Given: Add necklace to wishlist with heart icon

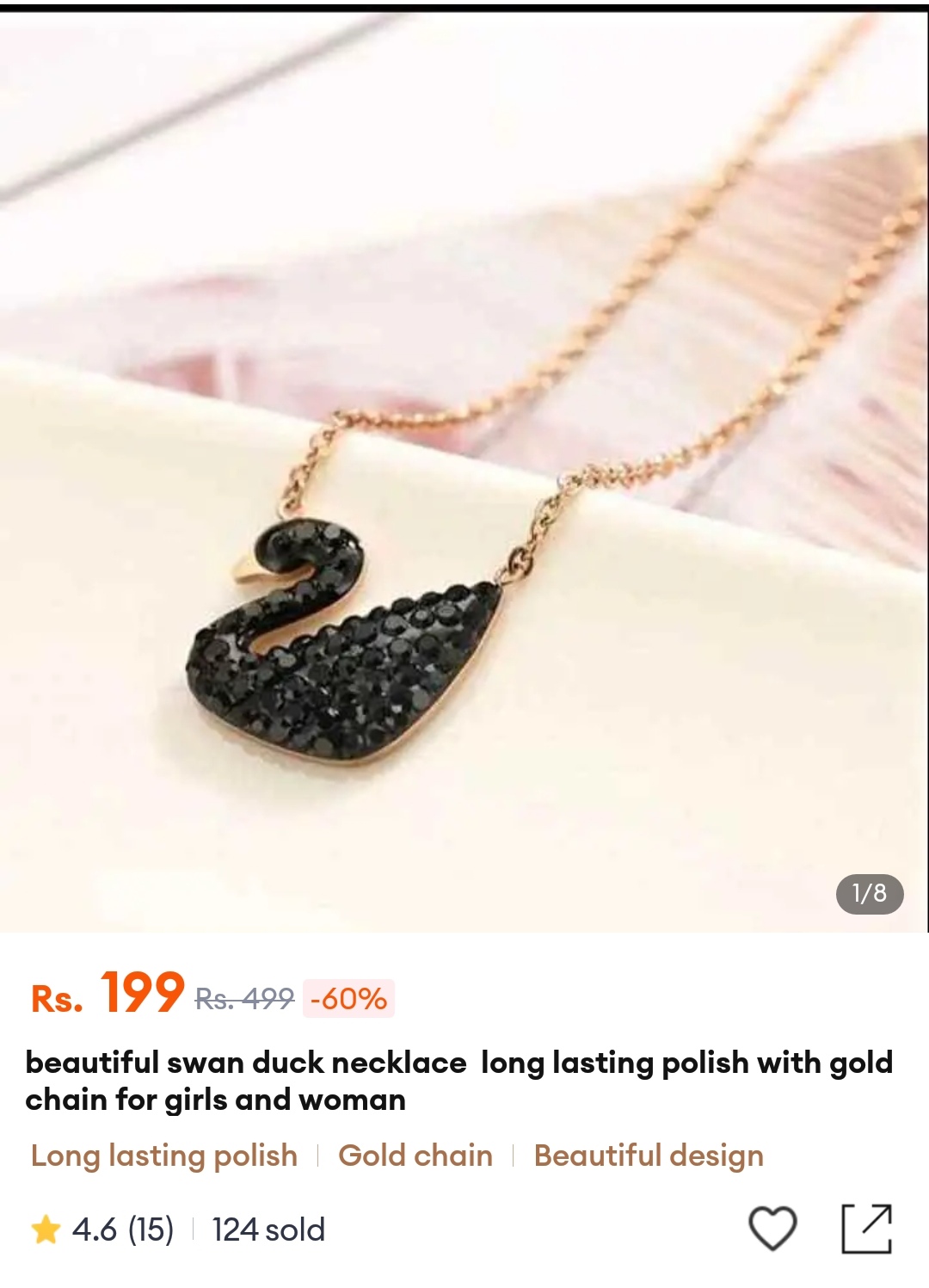Looking at the screenshot, I should point(772,1228).
